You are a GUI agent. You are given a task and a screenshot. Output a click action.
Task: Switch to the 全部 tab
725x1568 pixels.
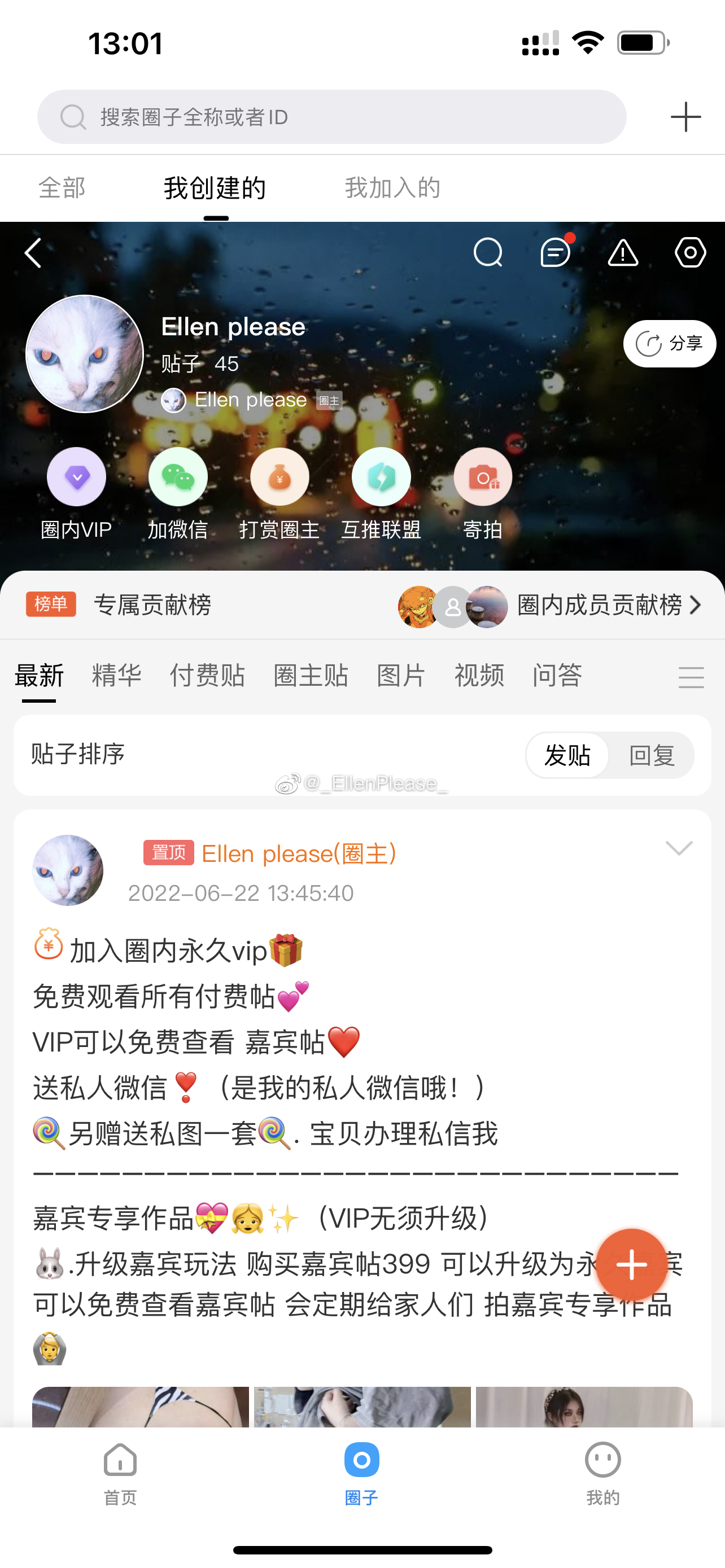(62, 187)
